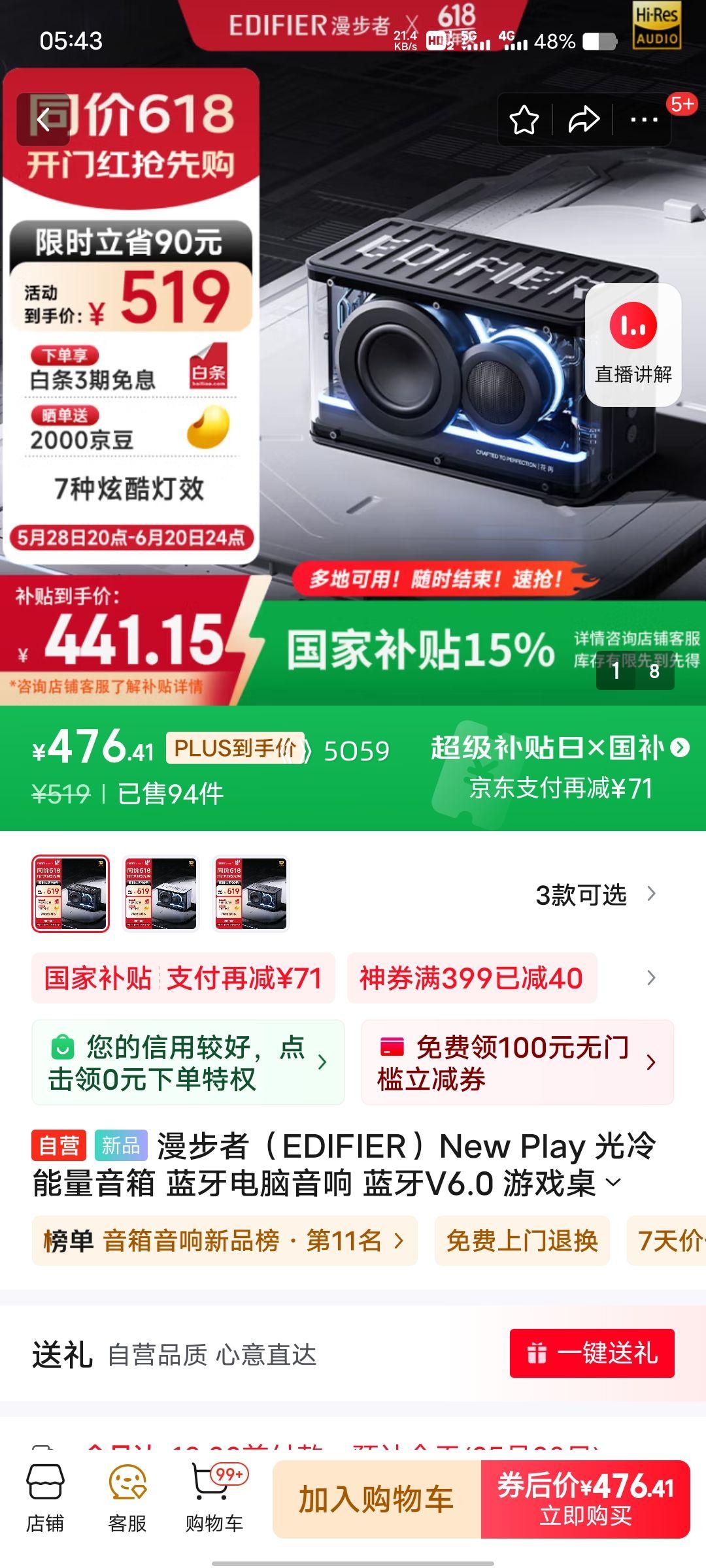Open the 购物车 shopping cart
Screen dimensions: 706x1568
pos(214,1499)
